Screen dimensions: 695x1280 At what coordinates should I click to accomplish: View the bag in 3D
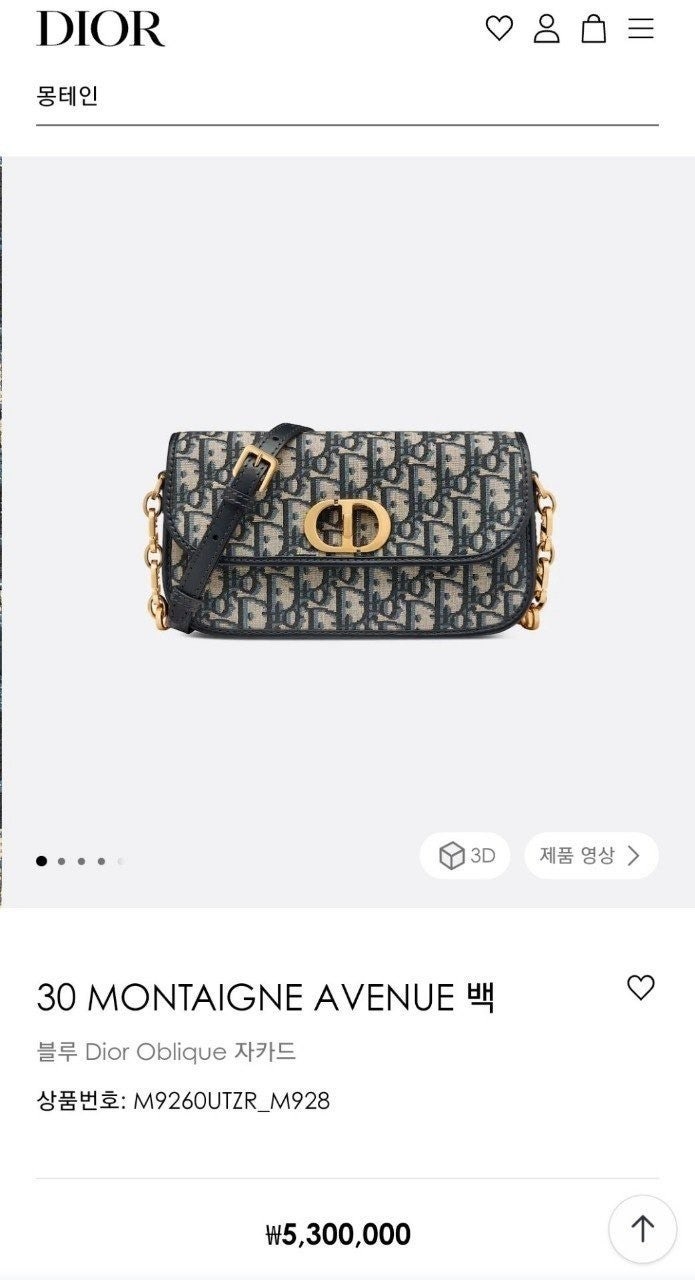click(465, 856)
